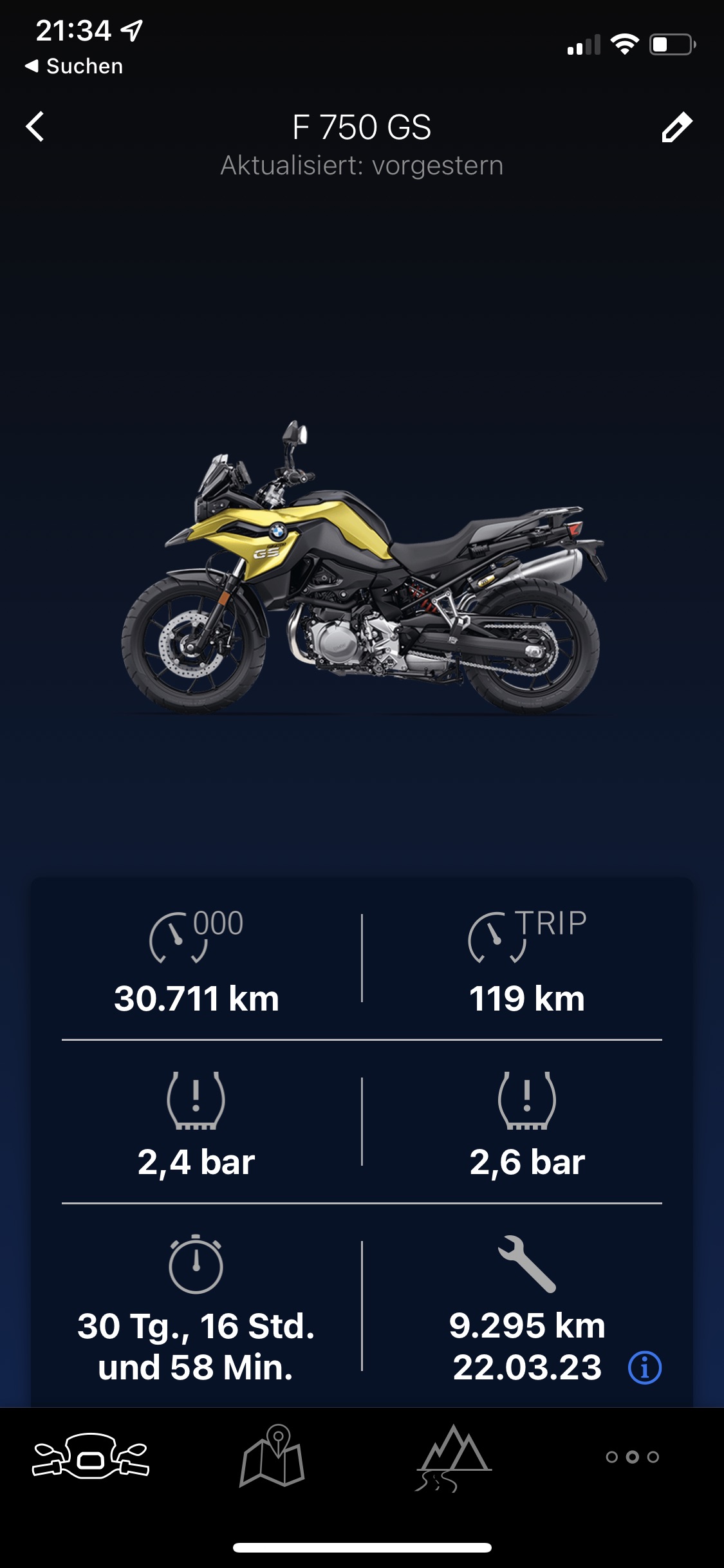Open the mountain trips tab
Screen dimensions: 724x1568
click(x=453, y=1457)
